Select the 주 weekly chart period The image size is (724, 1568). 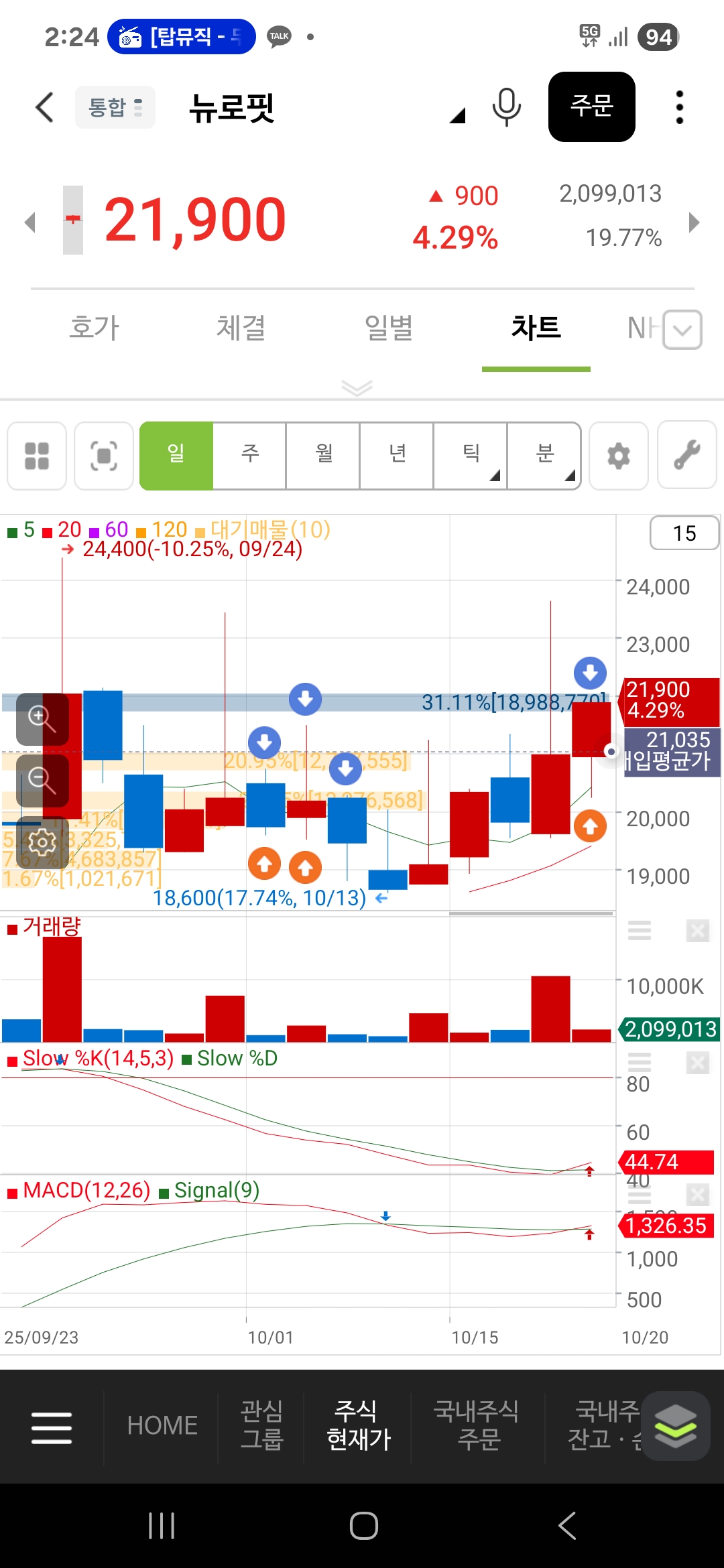[x=249, y=456]
